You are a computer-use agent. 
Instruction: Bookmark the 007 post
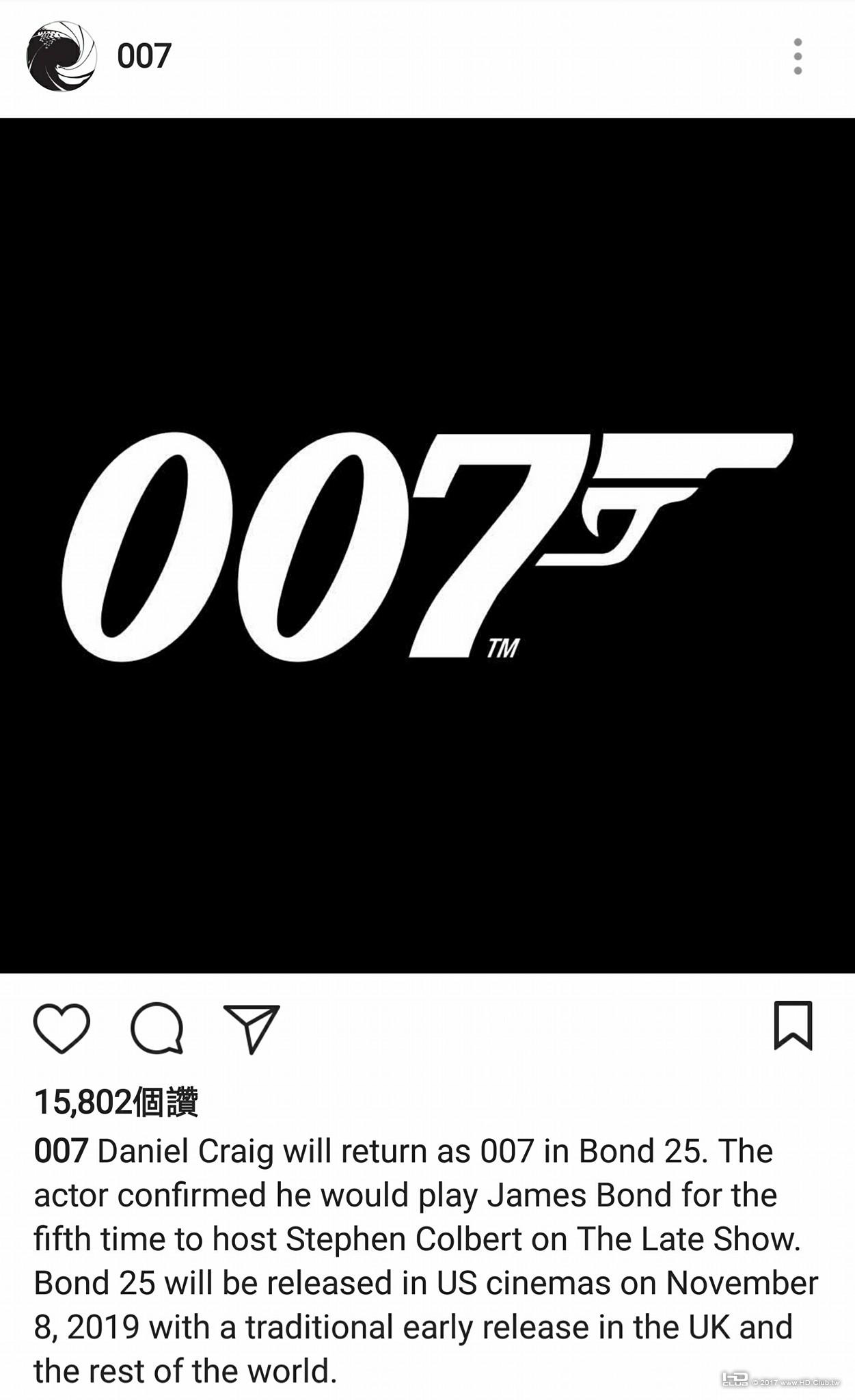[793, 1025]
